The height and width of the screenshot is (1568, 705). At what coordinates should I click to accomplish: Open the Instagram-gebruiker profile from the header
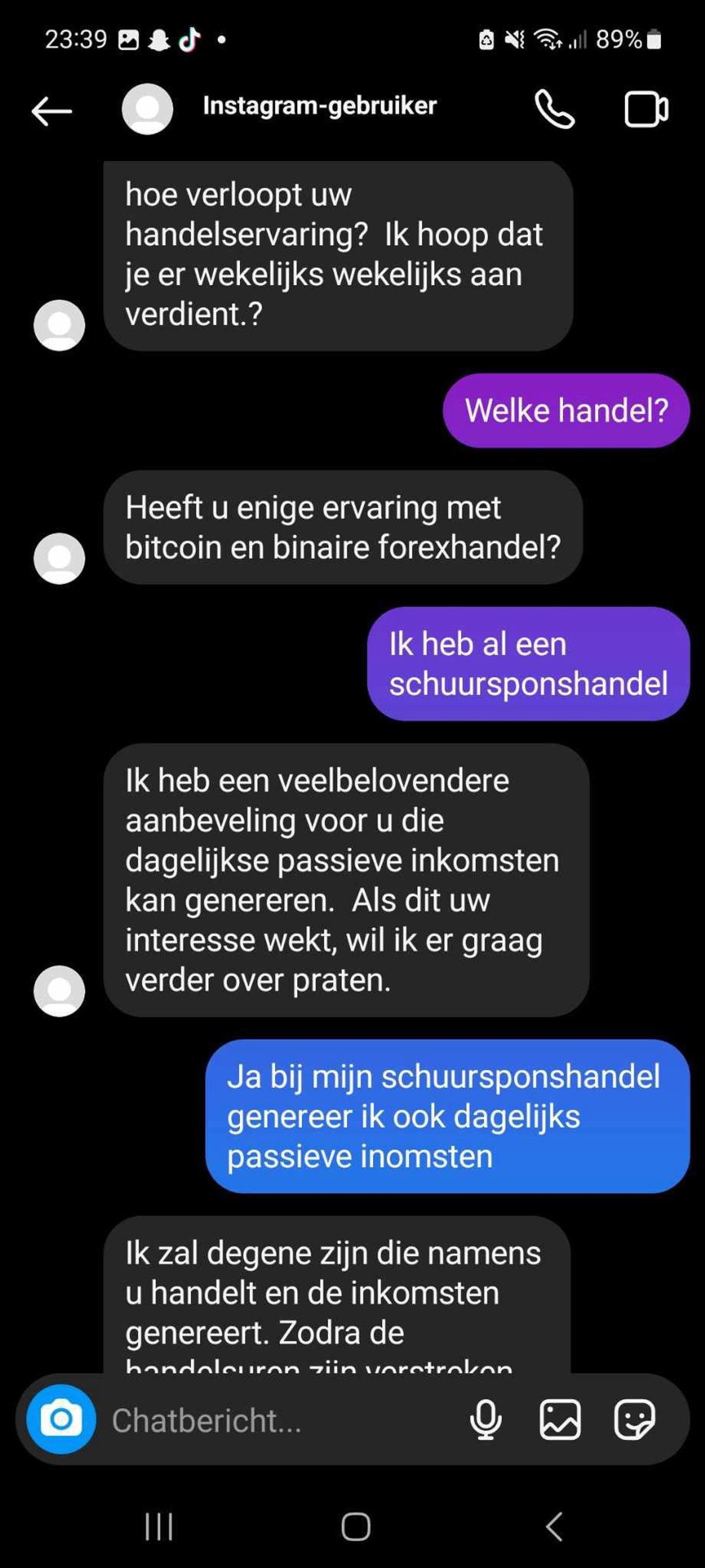click(320, 106)
